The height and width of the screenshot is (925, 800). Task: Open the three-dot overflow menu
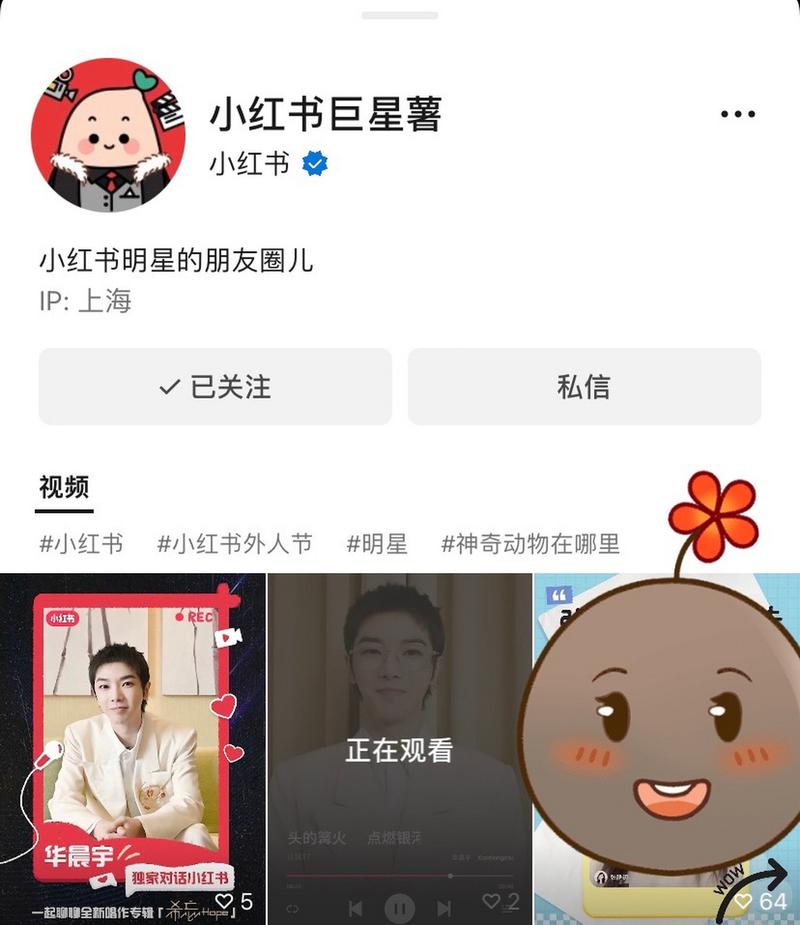pos(737,115)
